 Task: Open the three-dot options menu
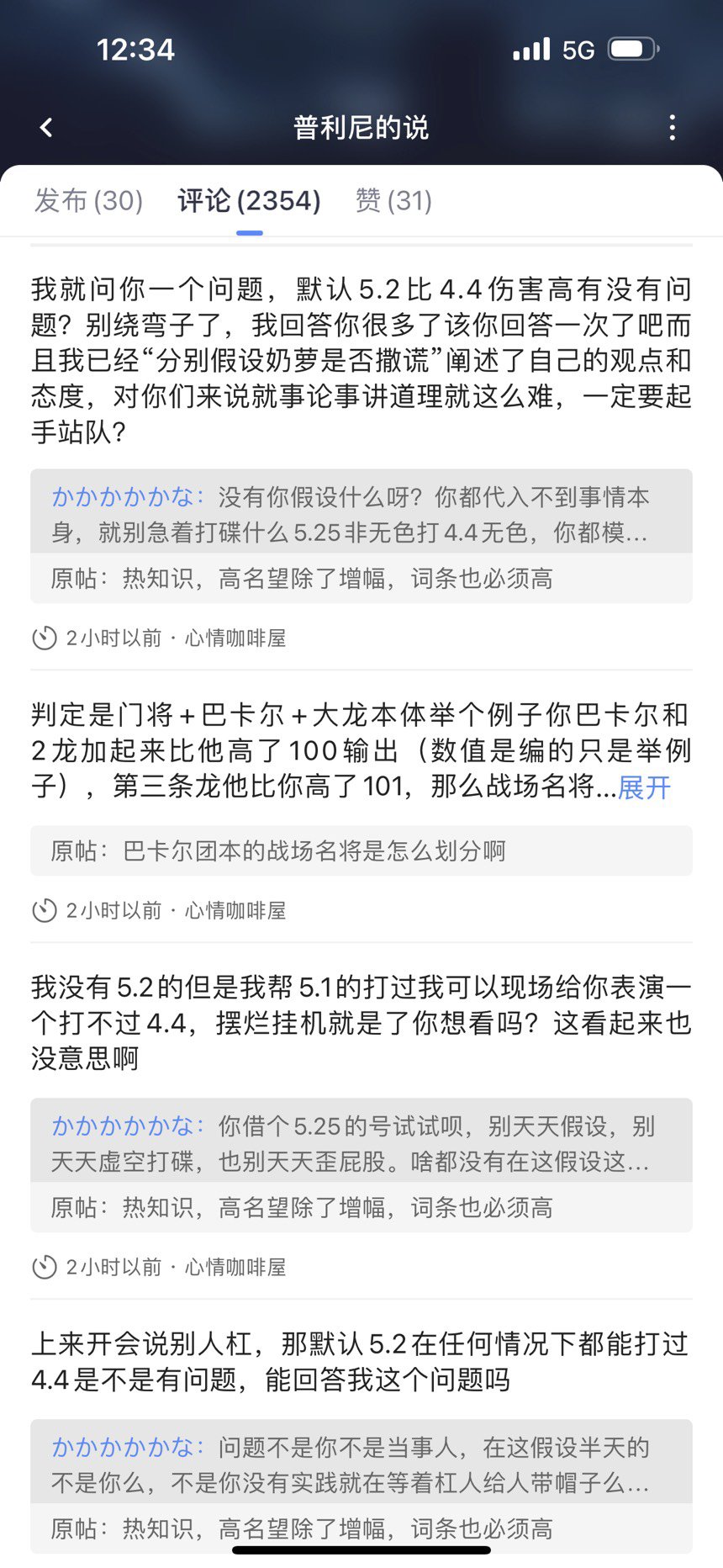(x=672, y=127)
